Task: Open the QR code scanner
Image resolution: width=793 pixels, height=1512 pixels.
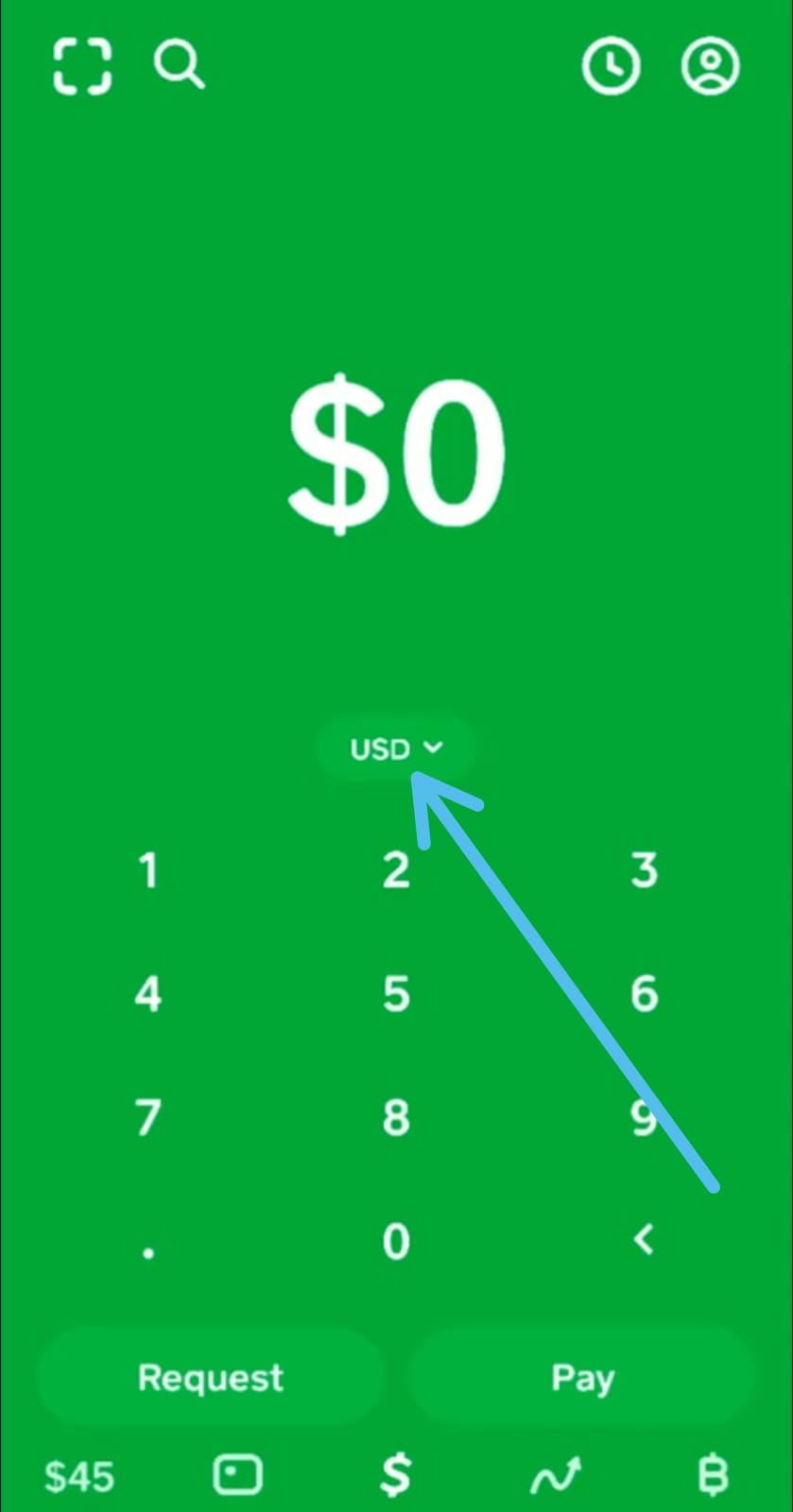Action: coord(81,66)
